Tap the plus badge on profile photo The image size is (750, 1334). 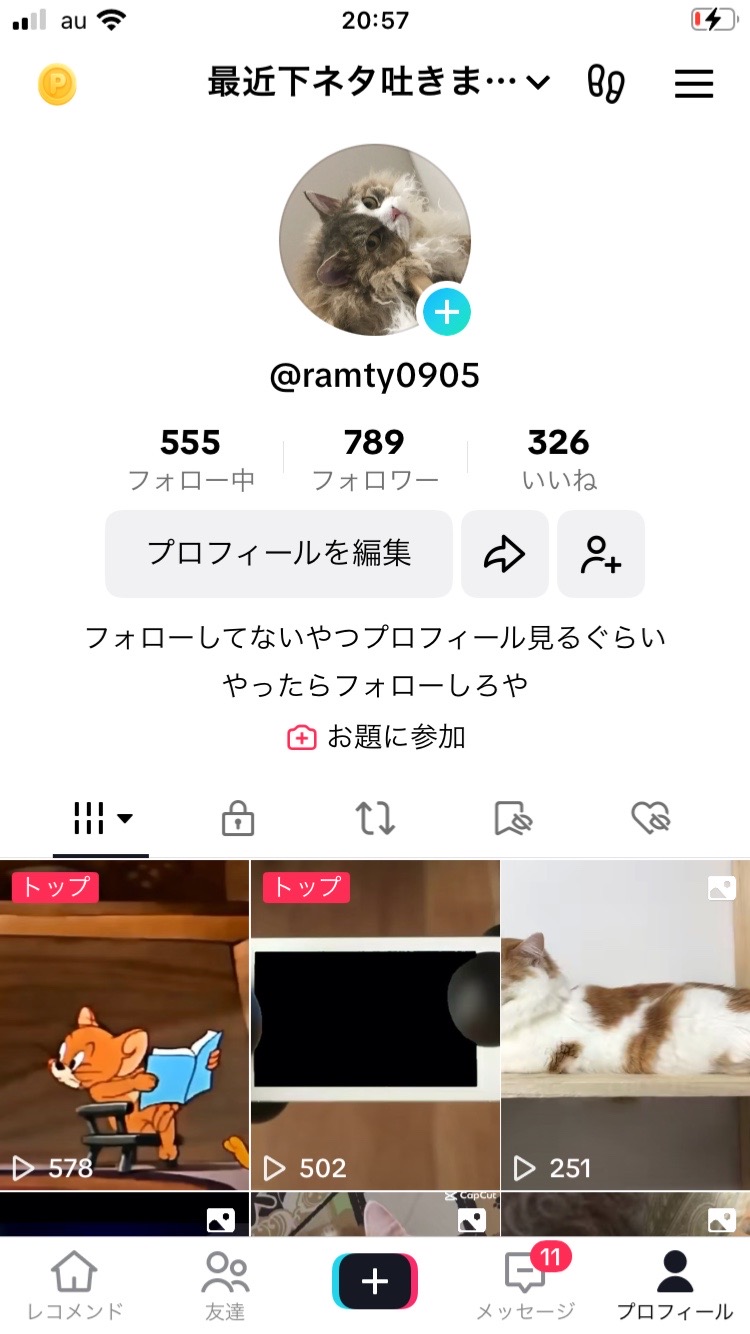446,311
